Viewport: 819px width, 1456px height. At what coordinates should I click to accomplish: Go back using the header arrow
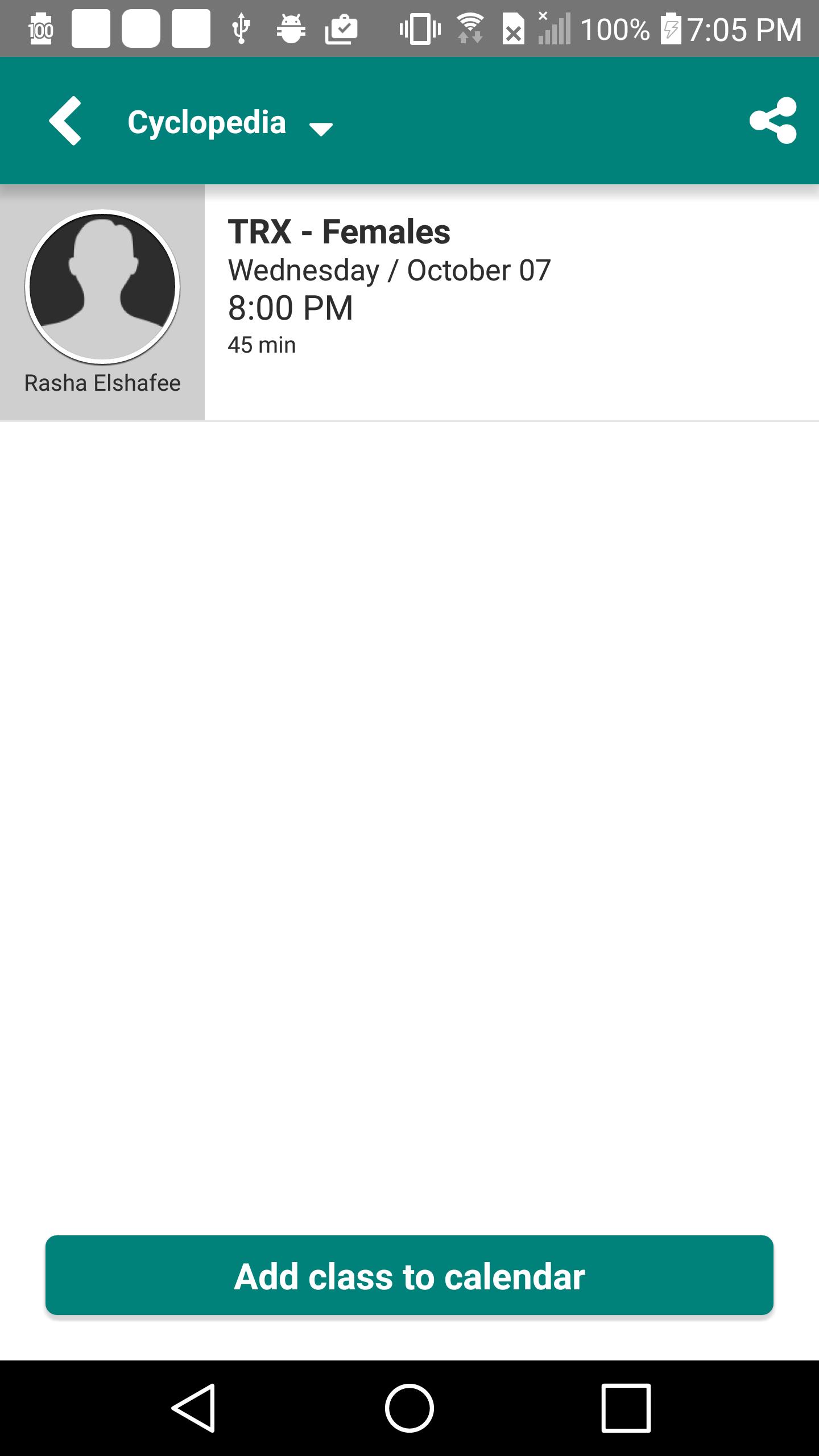[x=65, y=121]
